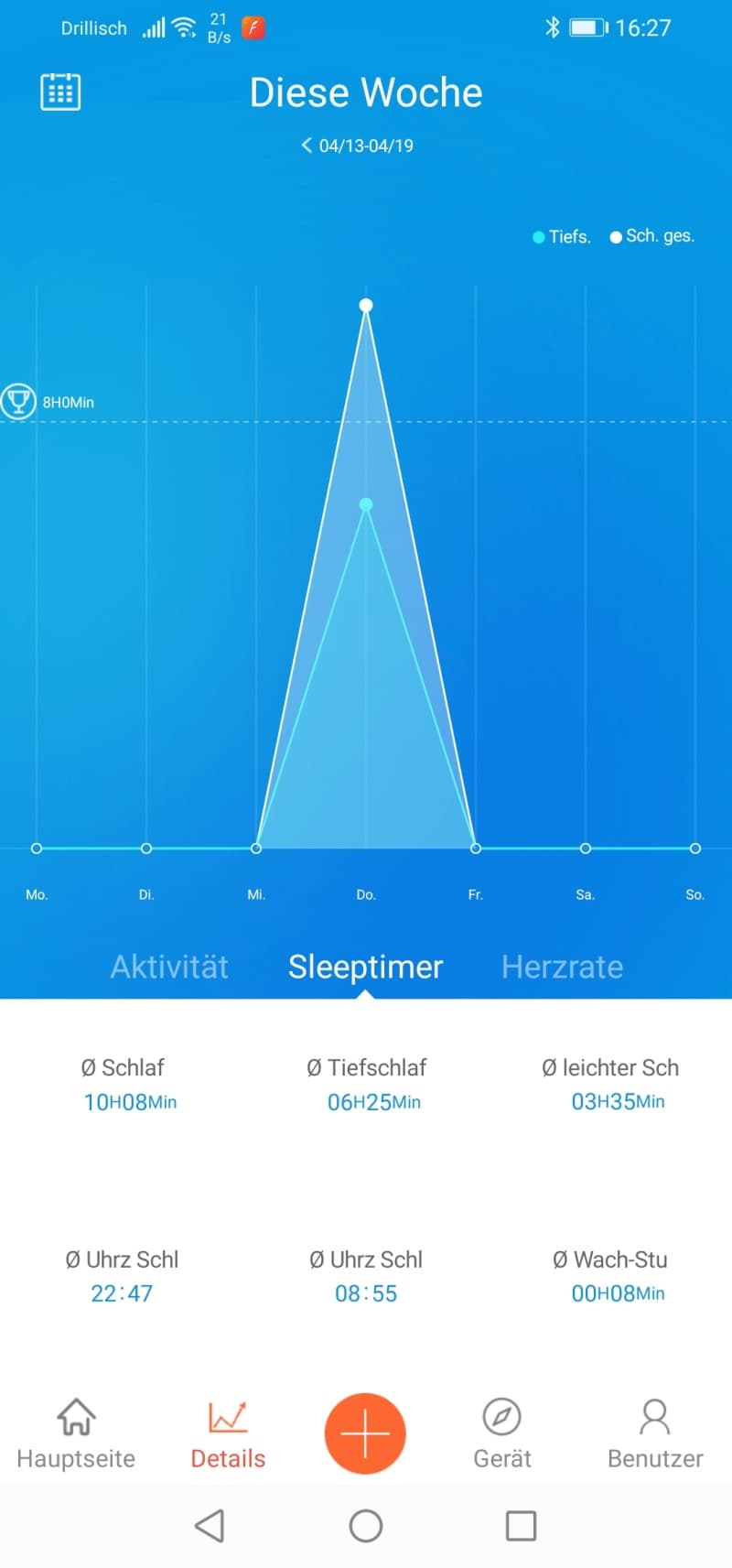The image size is (732, 1568).
Task: Open the calendar icon
Action: click(60, 92)
